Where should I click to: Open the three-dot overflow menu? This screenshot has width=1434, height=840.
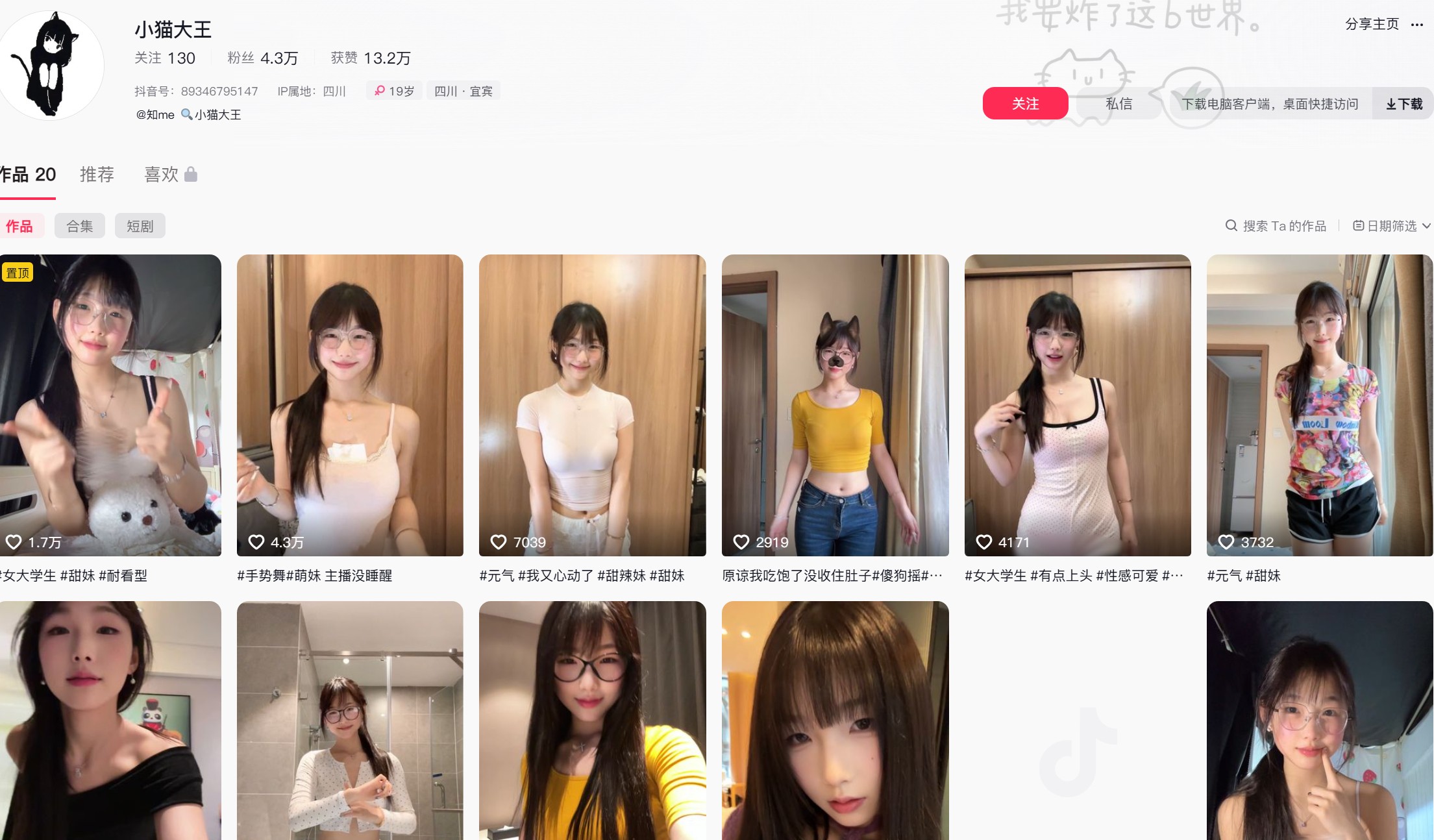coord(1417,25)
